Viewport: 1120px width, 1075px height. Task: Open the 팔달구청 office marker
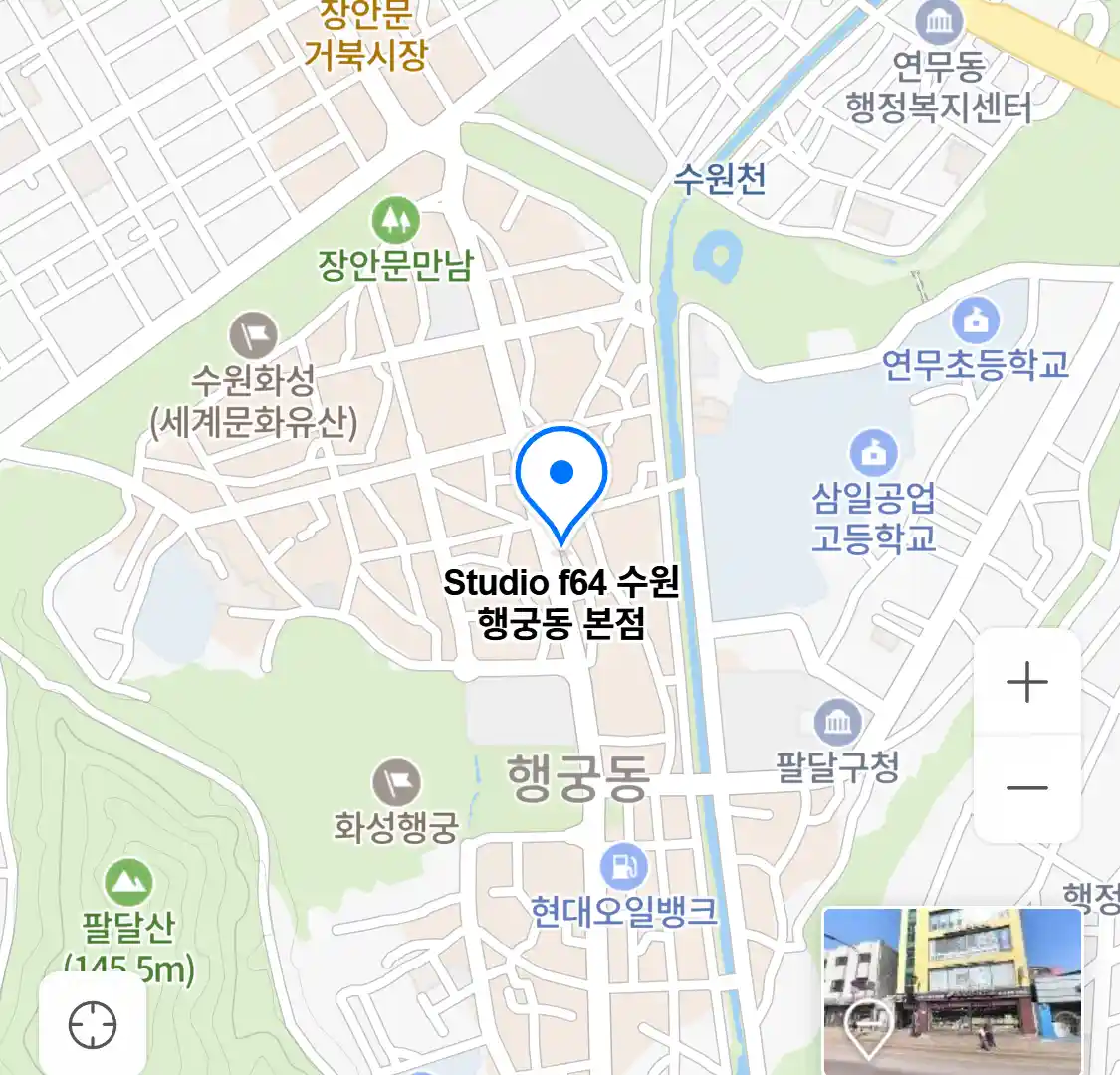click(x=837, y=723)
